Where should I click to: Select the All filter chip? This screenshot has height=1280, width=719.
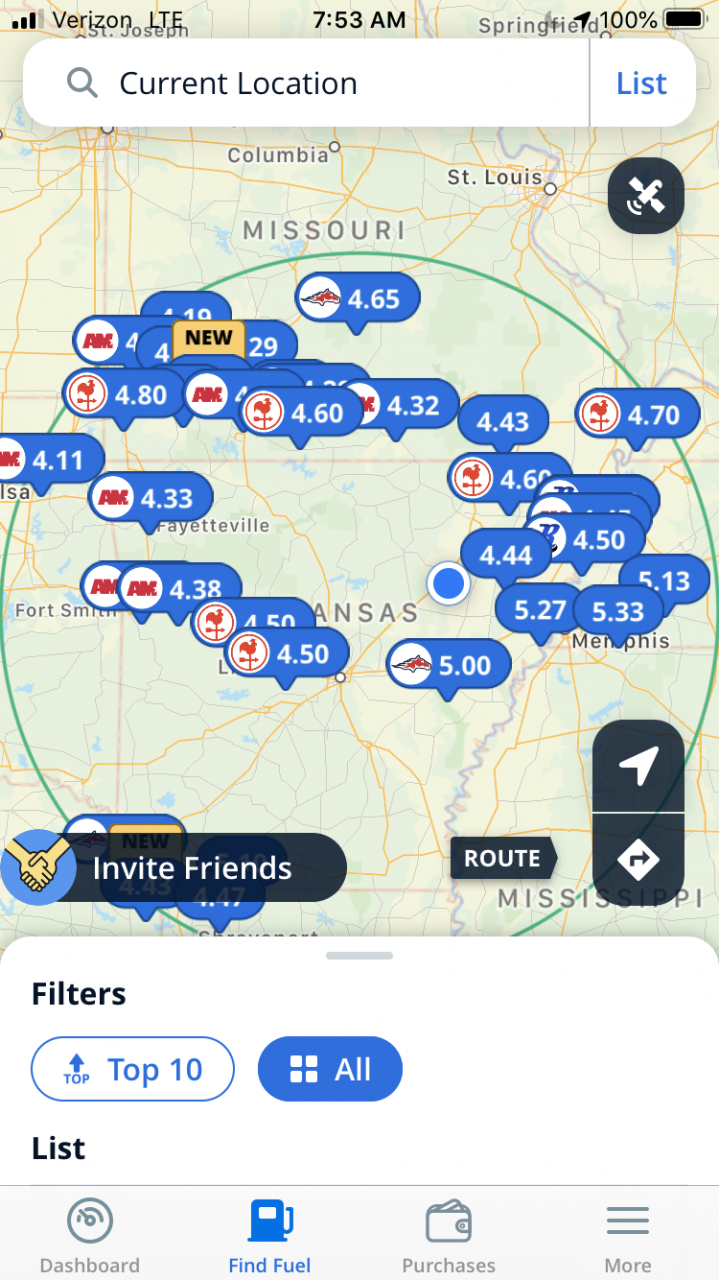click(x=330, y=1069)
